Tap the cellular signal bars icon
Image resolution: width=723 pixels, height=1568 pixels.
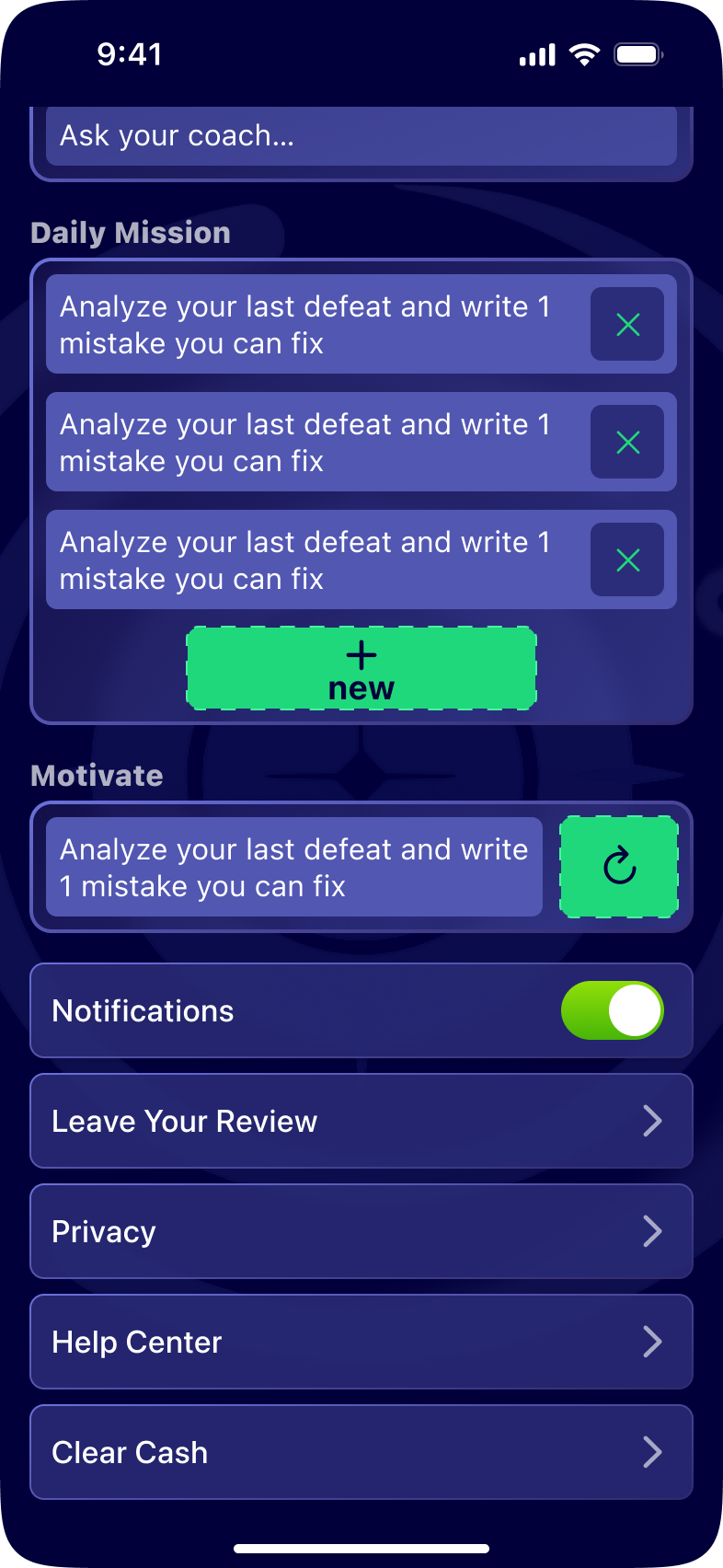tap(536, 53)
